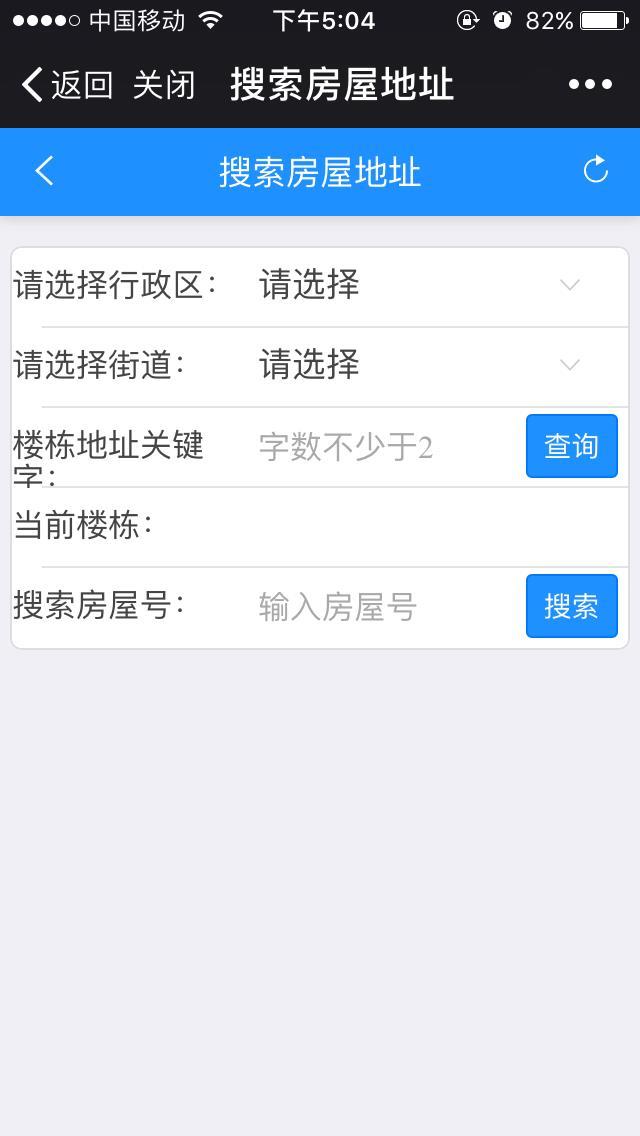640x1136 pixels.
Task: Tap the blue header back arrow
Action: tap(44, 171)
